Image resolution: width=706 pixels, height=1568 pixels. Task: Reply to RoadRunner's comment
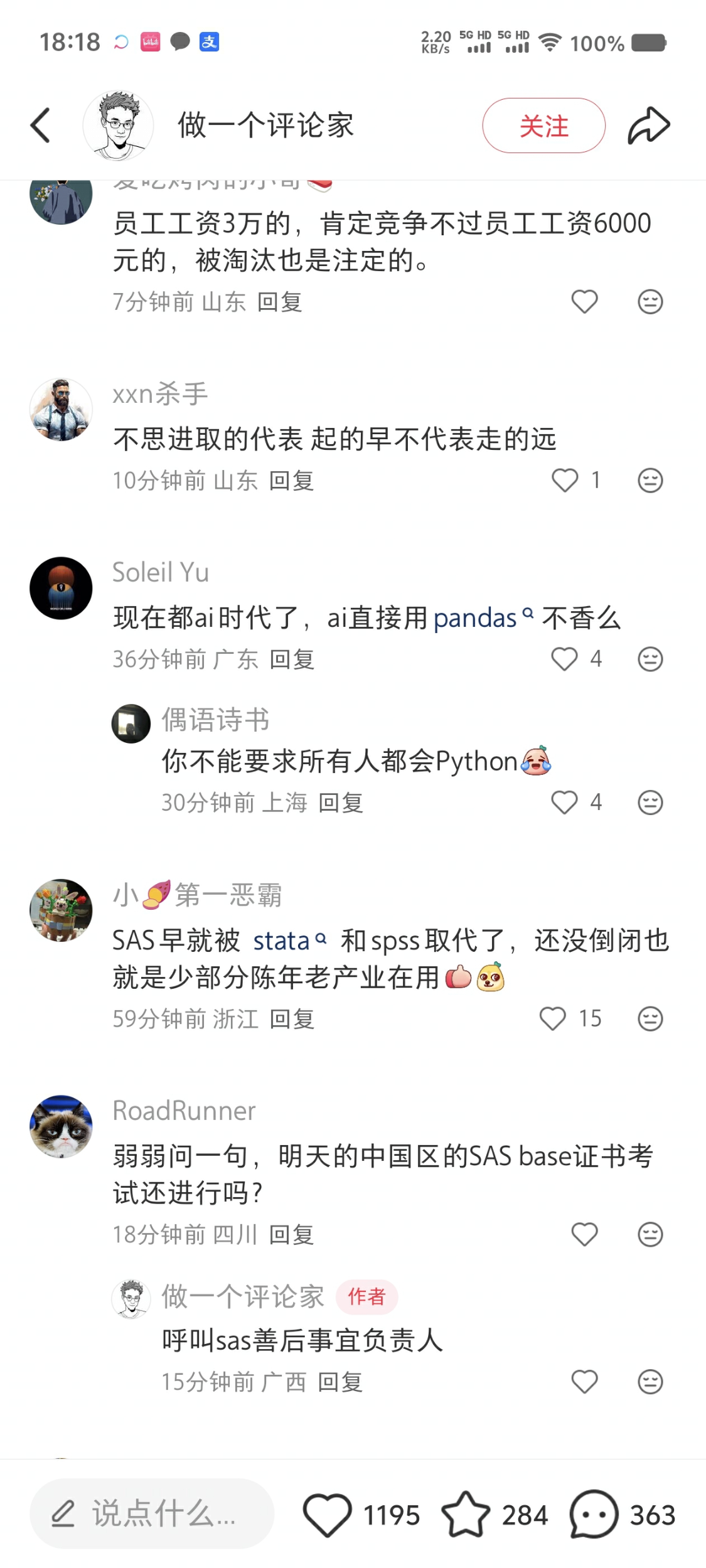(292, 1235)
